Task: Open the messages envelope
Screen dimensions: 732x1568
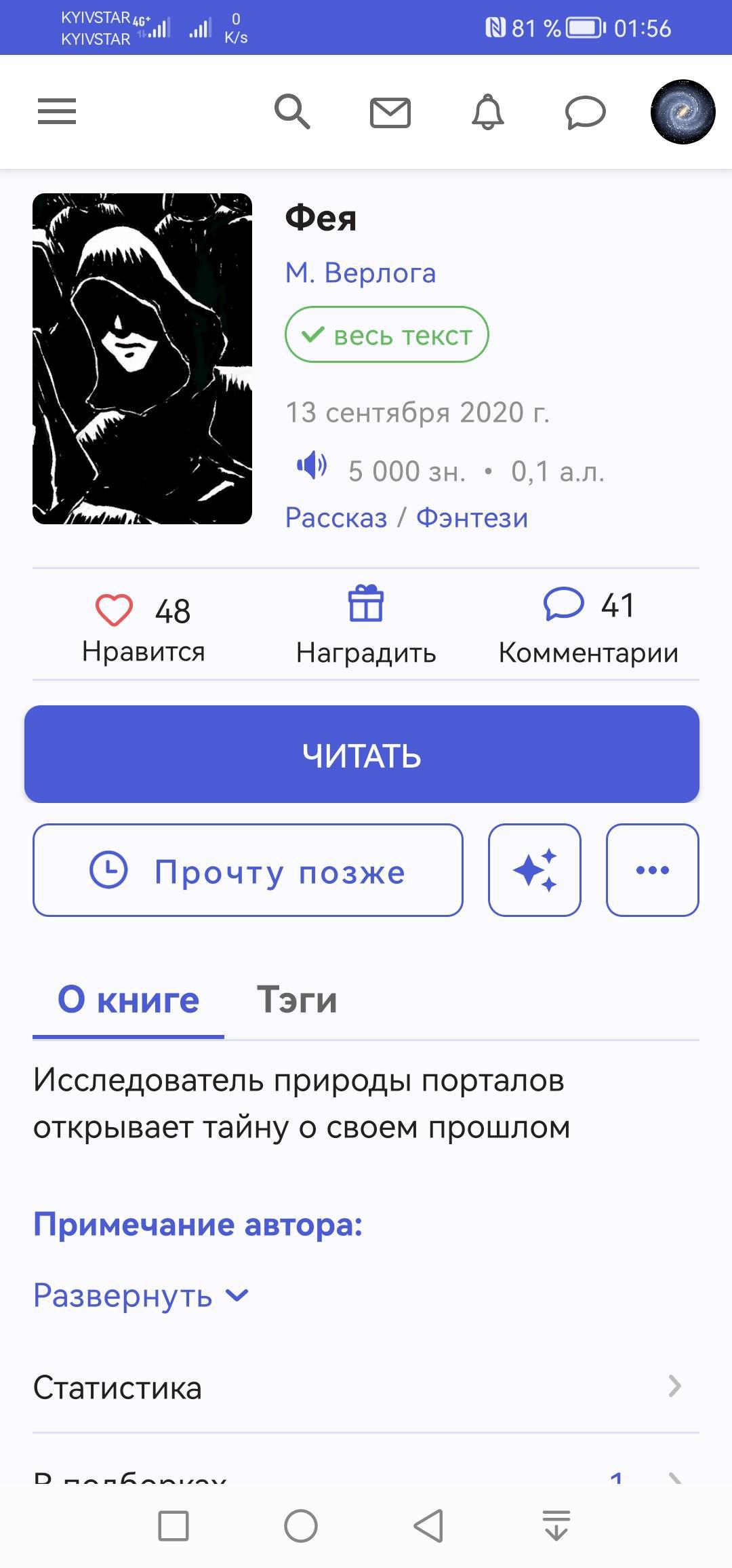Action: 390,113
